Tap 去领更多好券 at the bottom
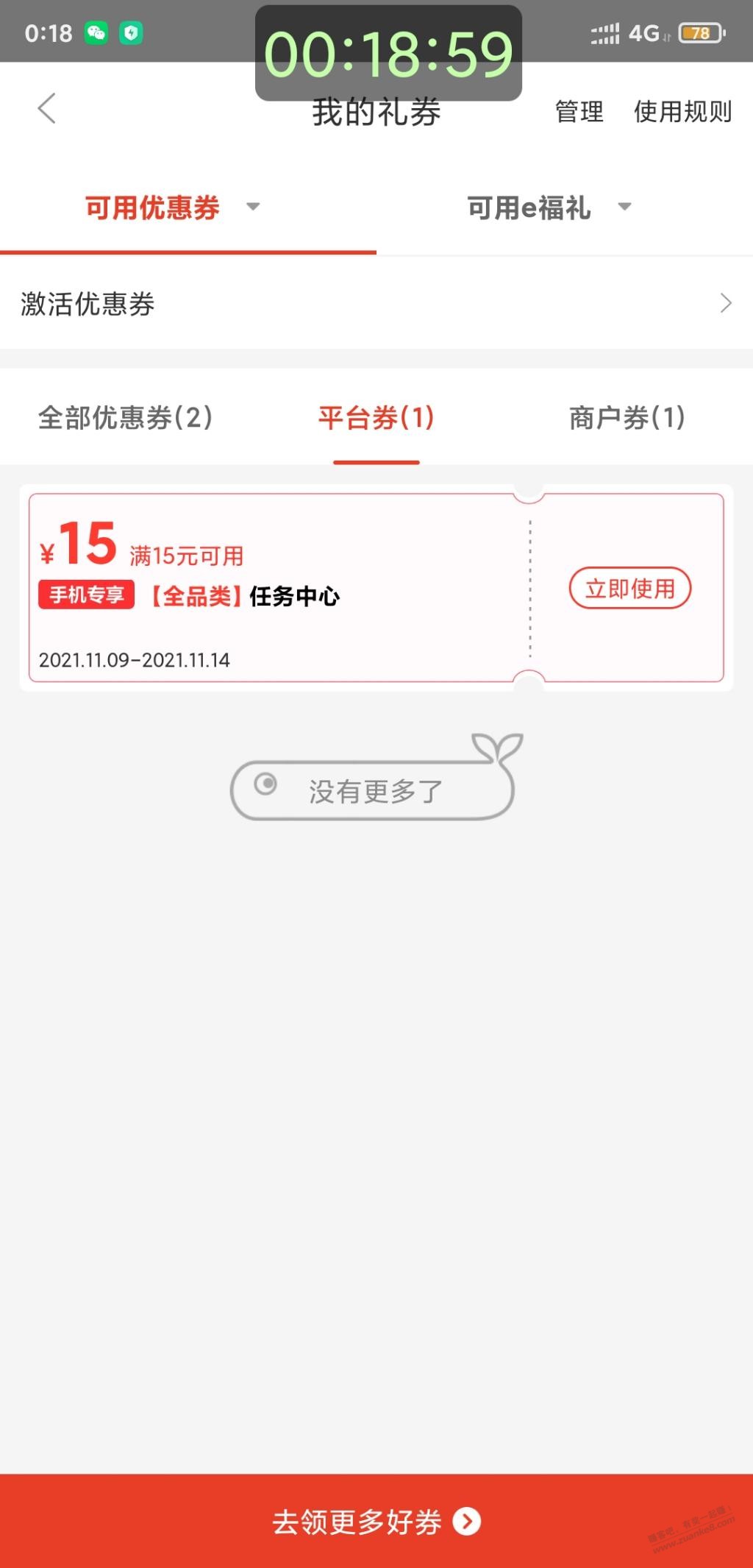 click(376, 1521)
